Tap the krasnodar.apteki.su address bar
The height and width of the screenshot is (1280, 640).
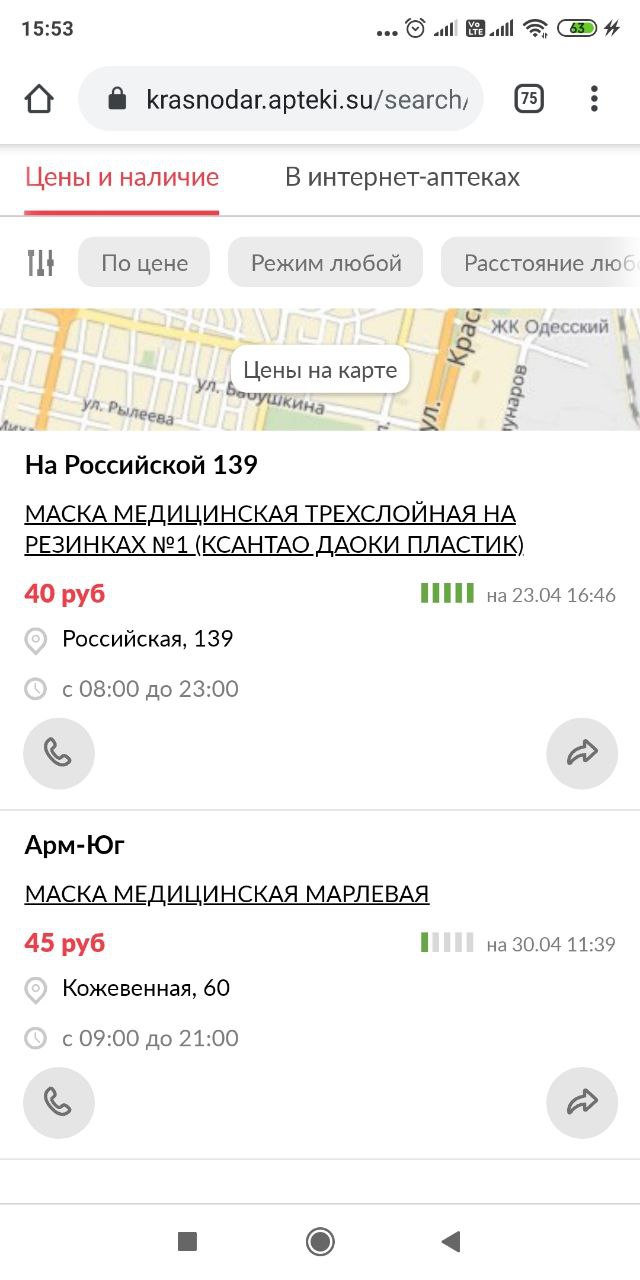[281, 99]
